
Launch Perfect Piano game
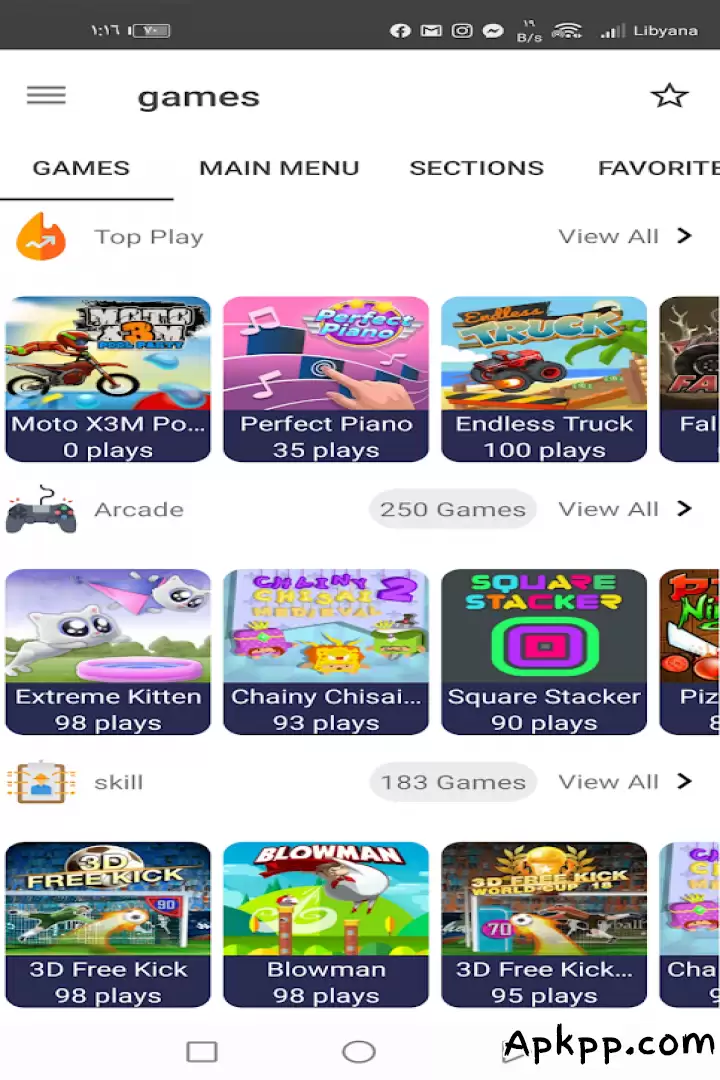coord(326,379)
